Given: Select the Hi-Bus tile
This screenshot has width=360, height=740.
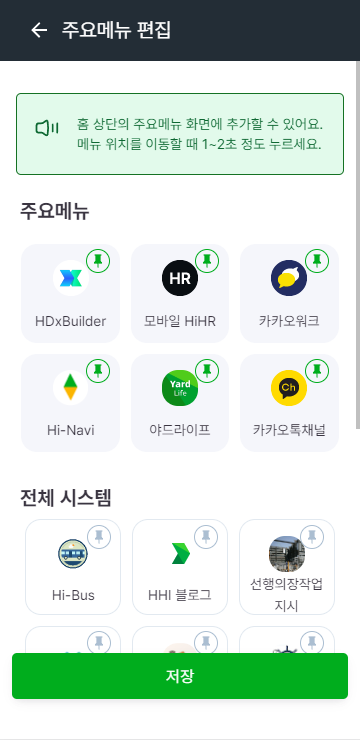Looking at the screenshot, I should [x=73, y=567].
